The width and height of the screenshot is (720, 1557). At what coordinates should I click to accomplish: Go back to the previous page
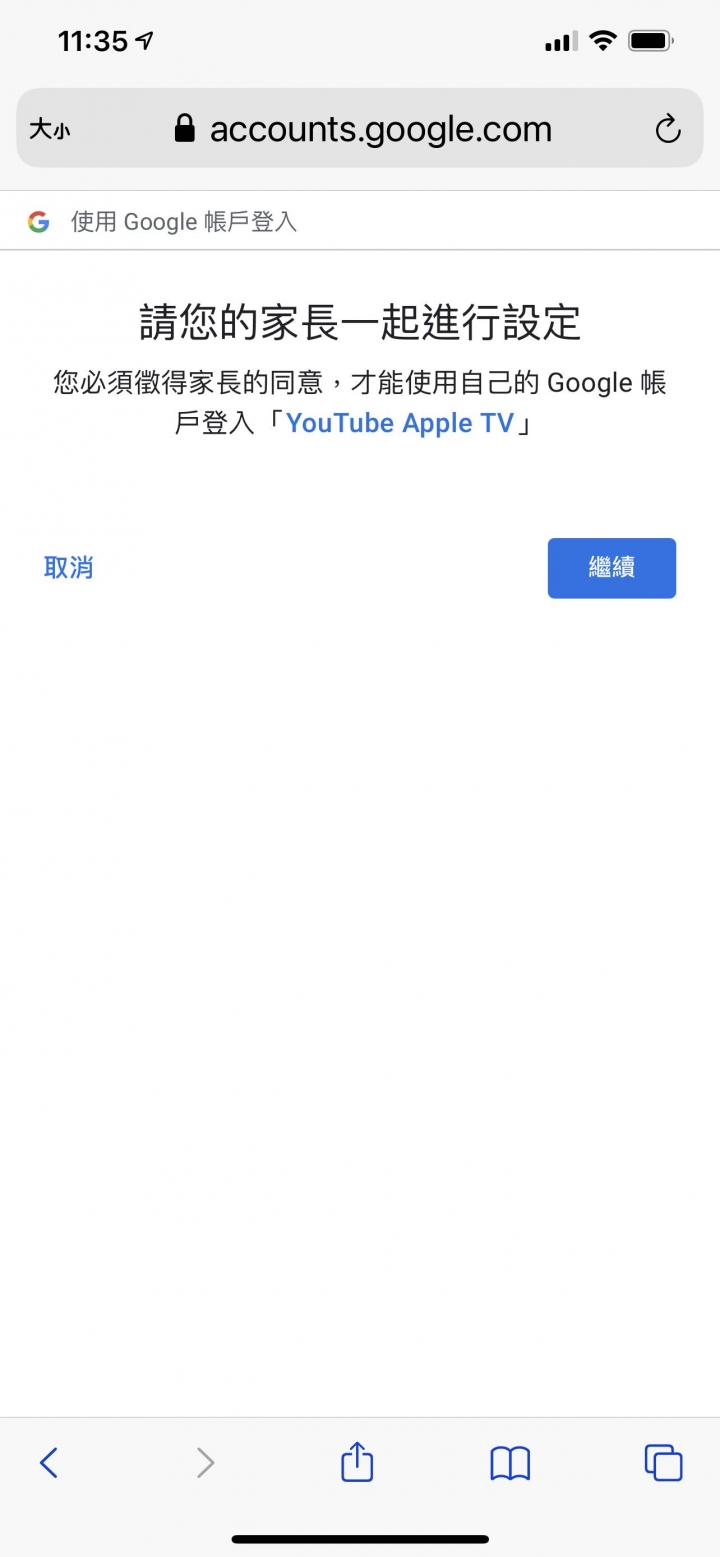[49, 1463]
